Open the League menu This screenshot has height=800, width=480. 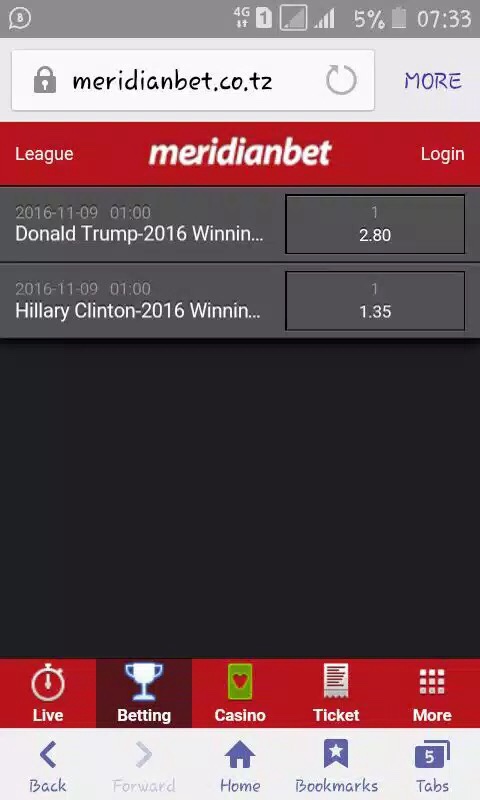click(44, 154)
